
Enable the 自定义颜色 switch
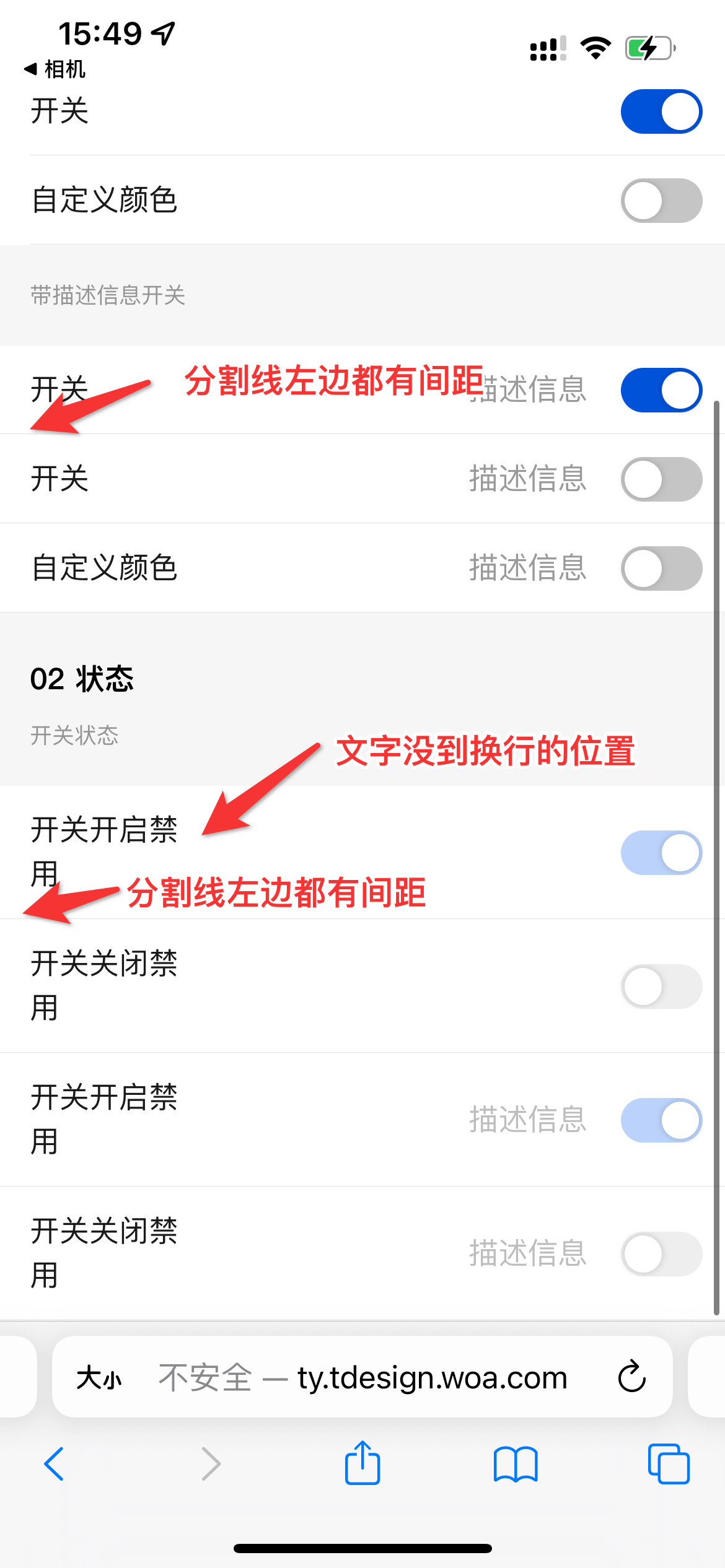pyautogui.click(x=660, y=199)
